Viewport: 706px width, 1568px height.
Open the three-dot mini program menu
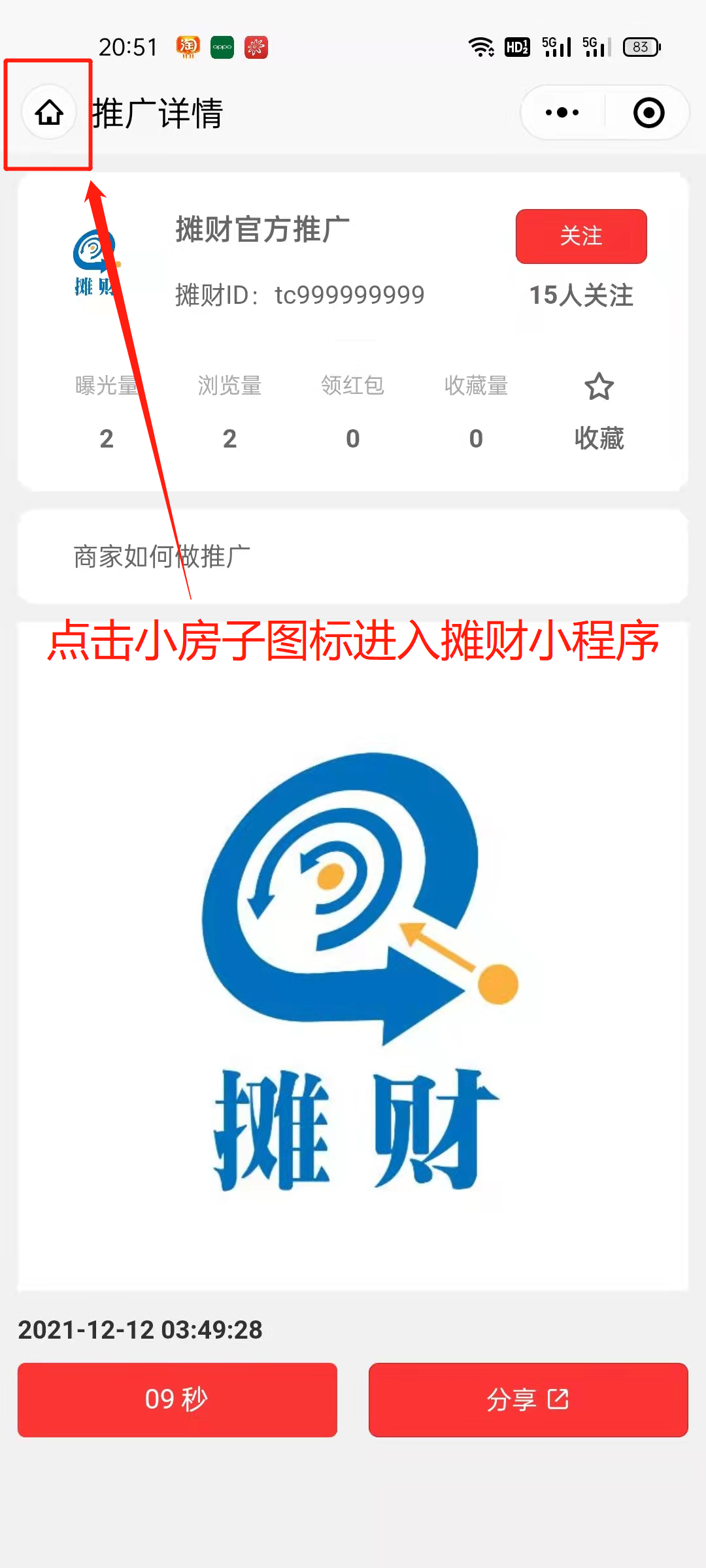(x=562, y=113)
